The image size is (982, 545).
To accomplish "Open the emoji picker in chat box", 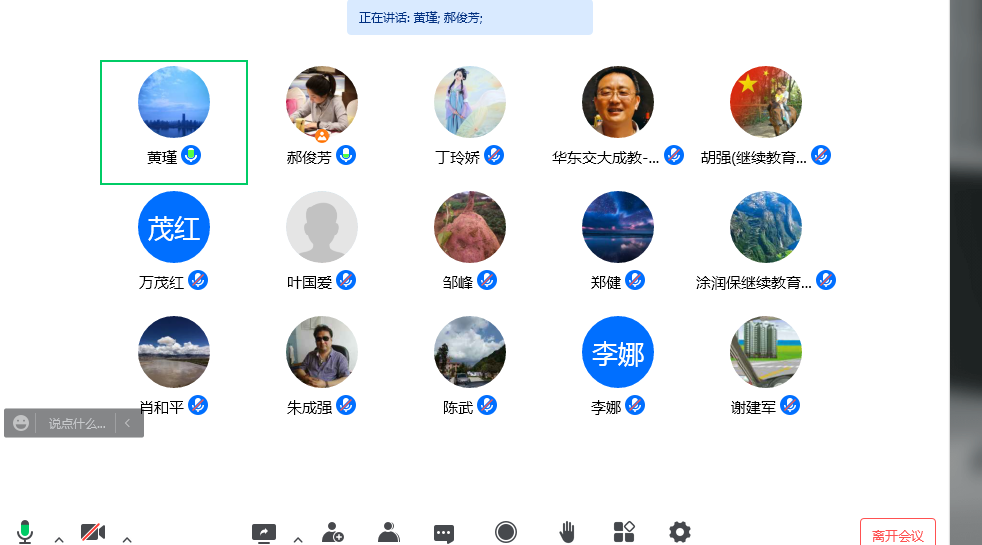I will coord(21,423).
